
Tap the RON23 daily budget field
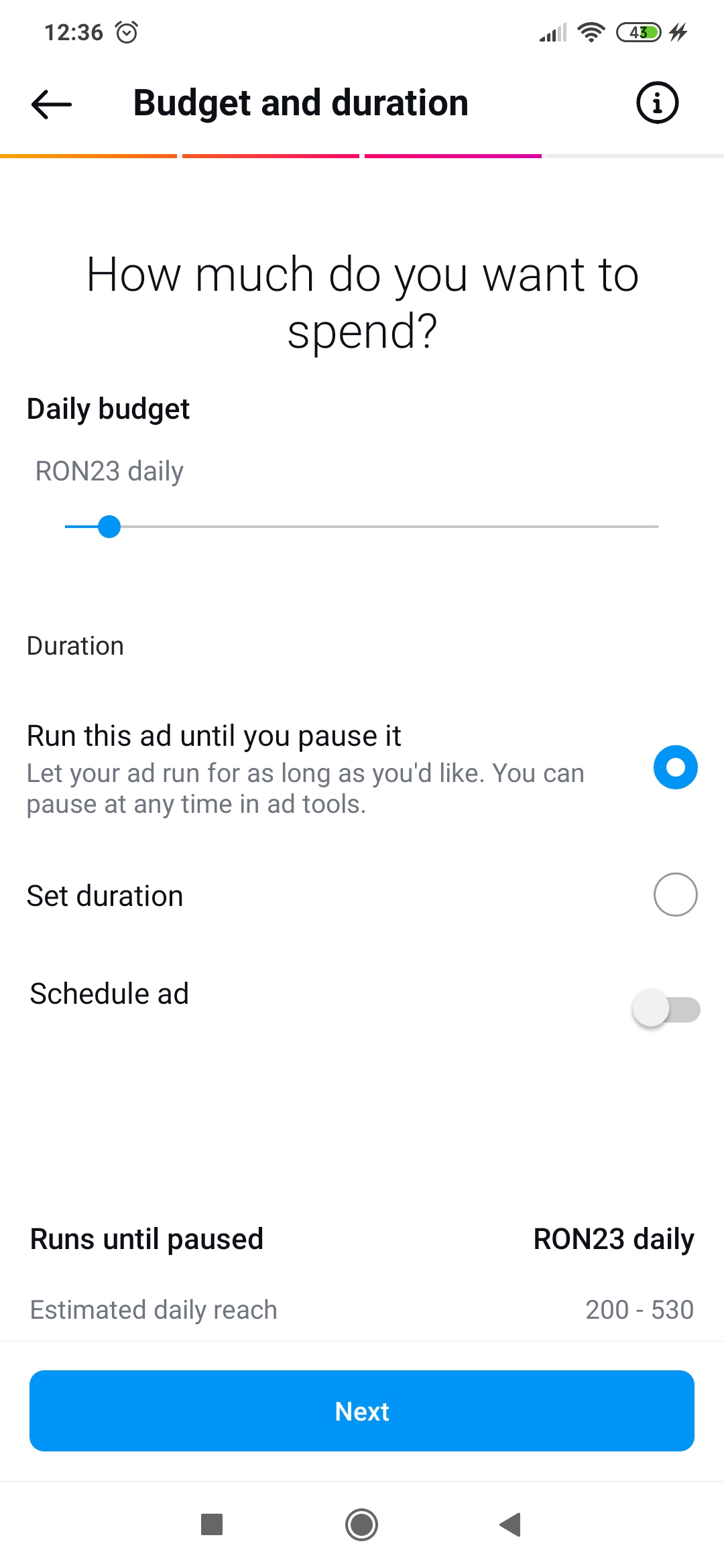[x=110, y=471]
